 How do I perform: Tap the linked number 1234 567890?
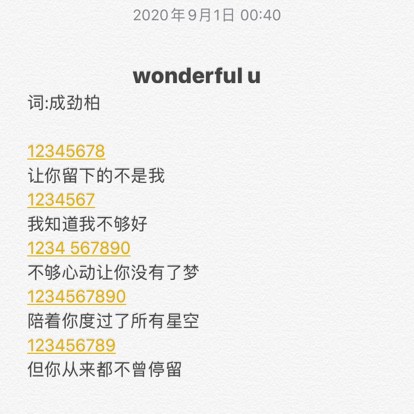click(x=79, y=248)
